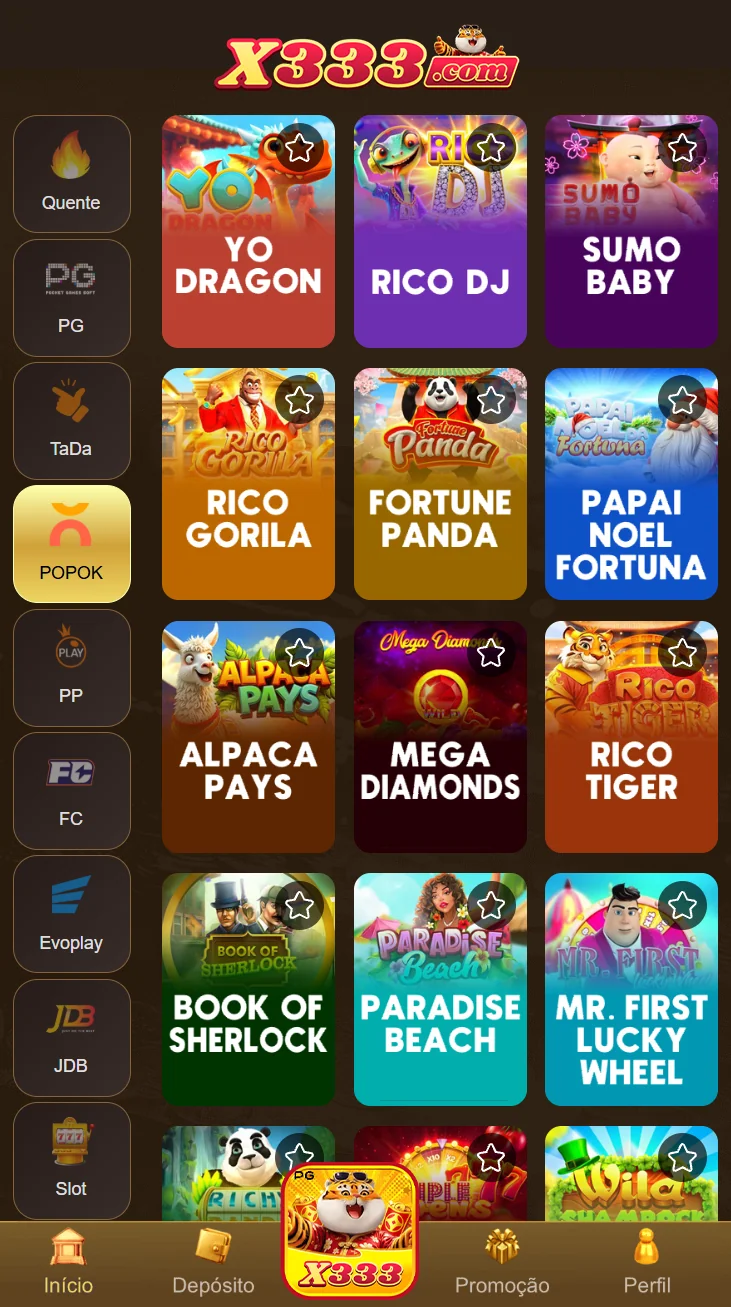Switch to the Perfil tab
This screenshot has width=731, height=1307.
[647, 1263]
